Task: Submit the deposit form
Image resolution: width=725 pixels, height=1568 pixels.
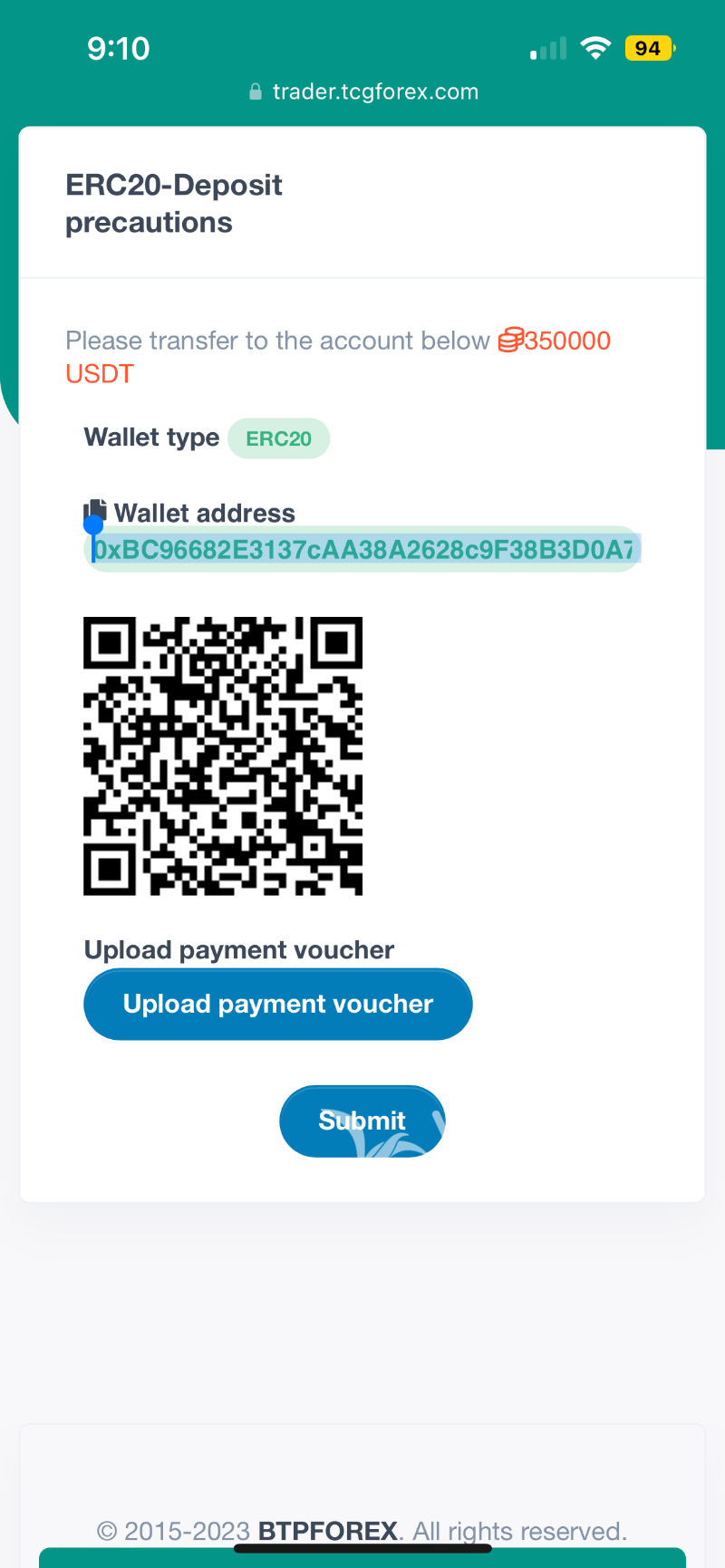Action: click(x=362, y=1121)
